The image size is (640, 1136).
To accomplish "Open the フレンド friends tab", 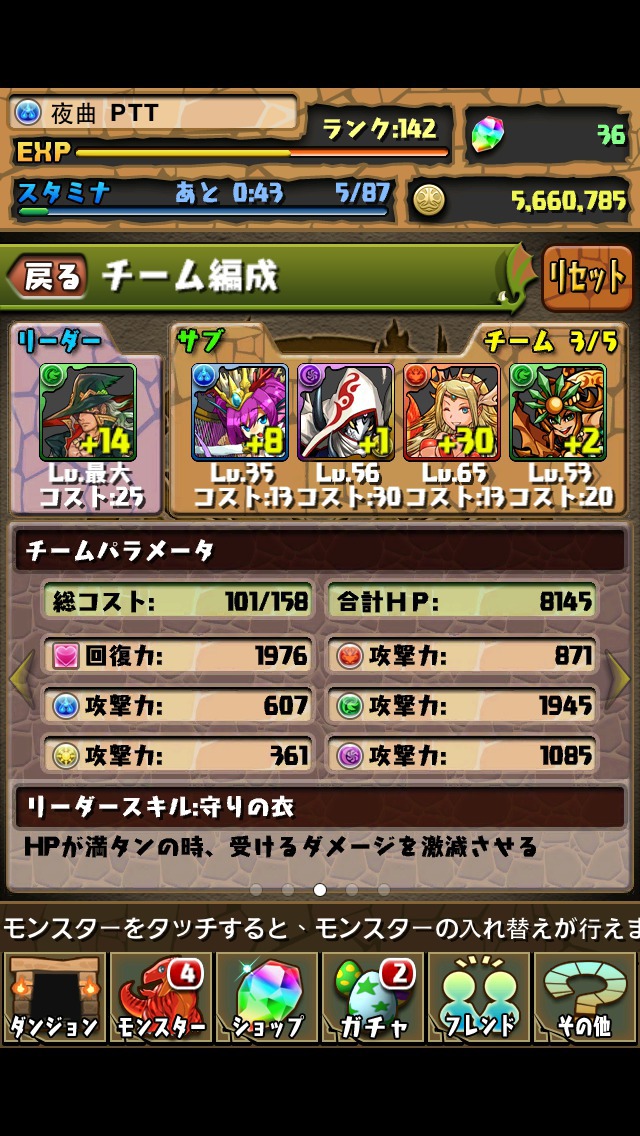I will (479, 997).
